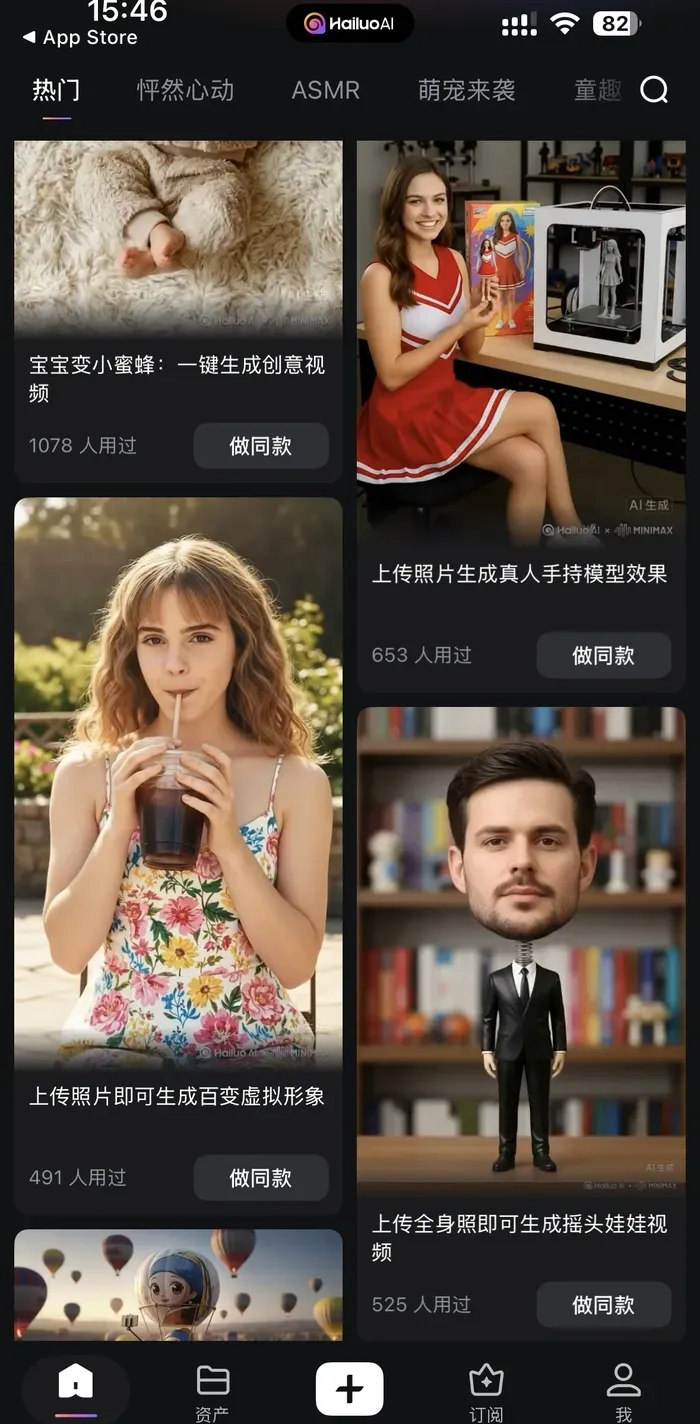The height and width of the screenshot is (1424, 700).
Task: Create new content with plus button
Action: click(350, 1388)
